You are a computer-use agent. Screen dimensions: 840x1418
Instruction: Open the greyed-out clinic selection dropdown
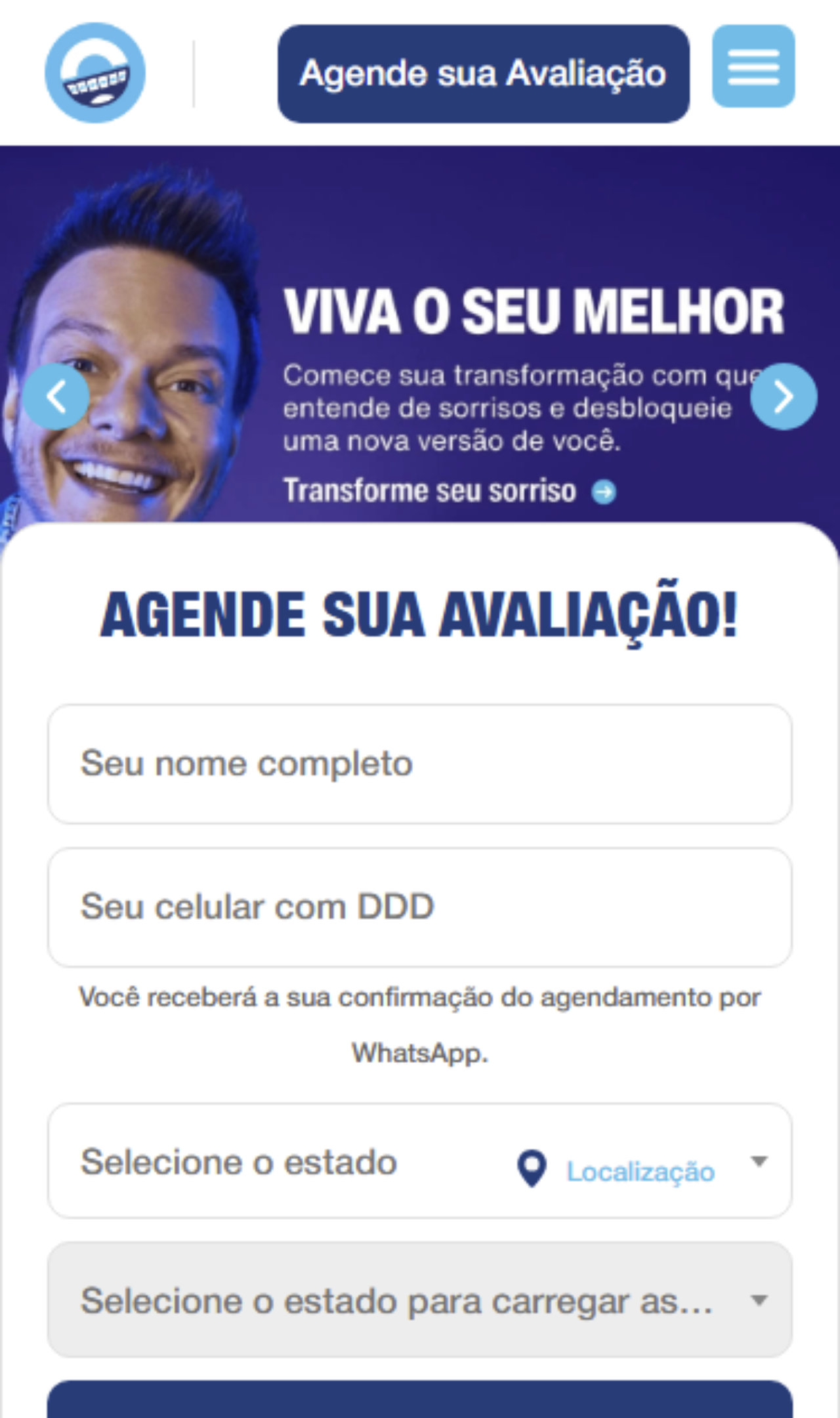click(420, 1300)
